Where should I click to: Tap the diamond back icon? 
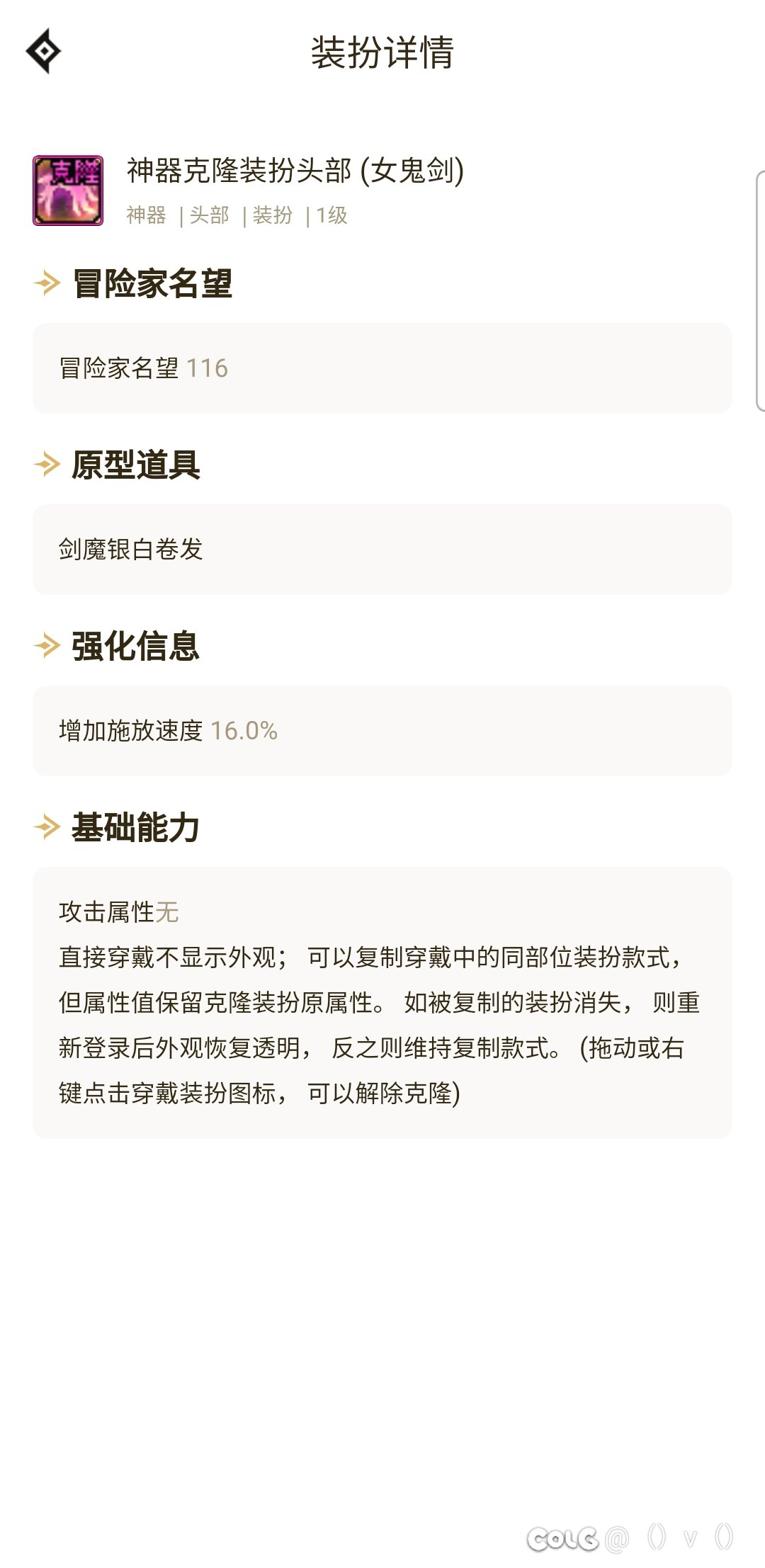point(43,51)
